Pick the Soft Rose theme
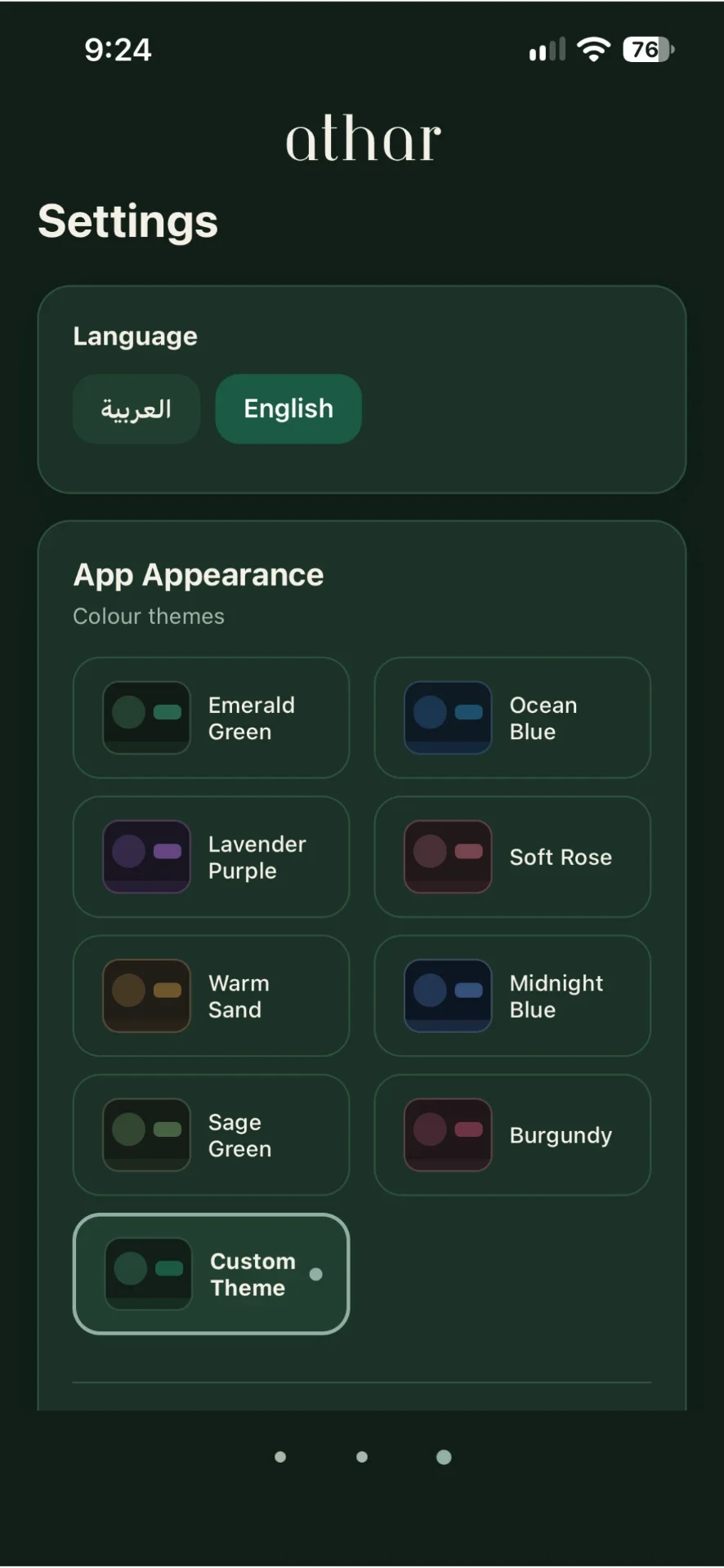 pyautogui.click(x=512, y=857)
